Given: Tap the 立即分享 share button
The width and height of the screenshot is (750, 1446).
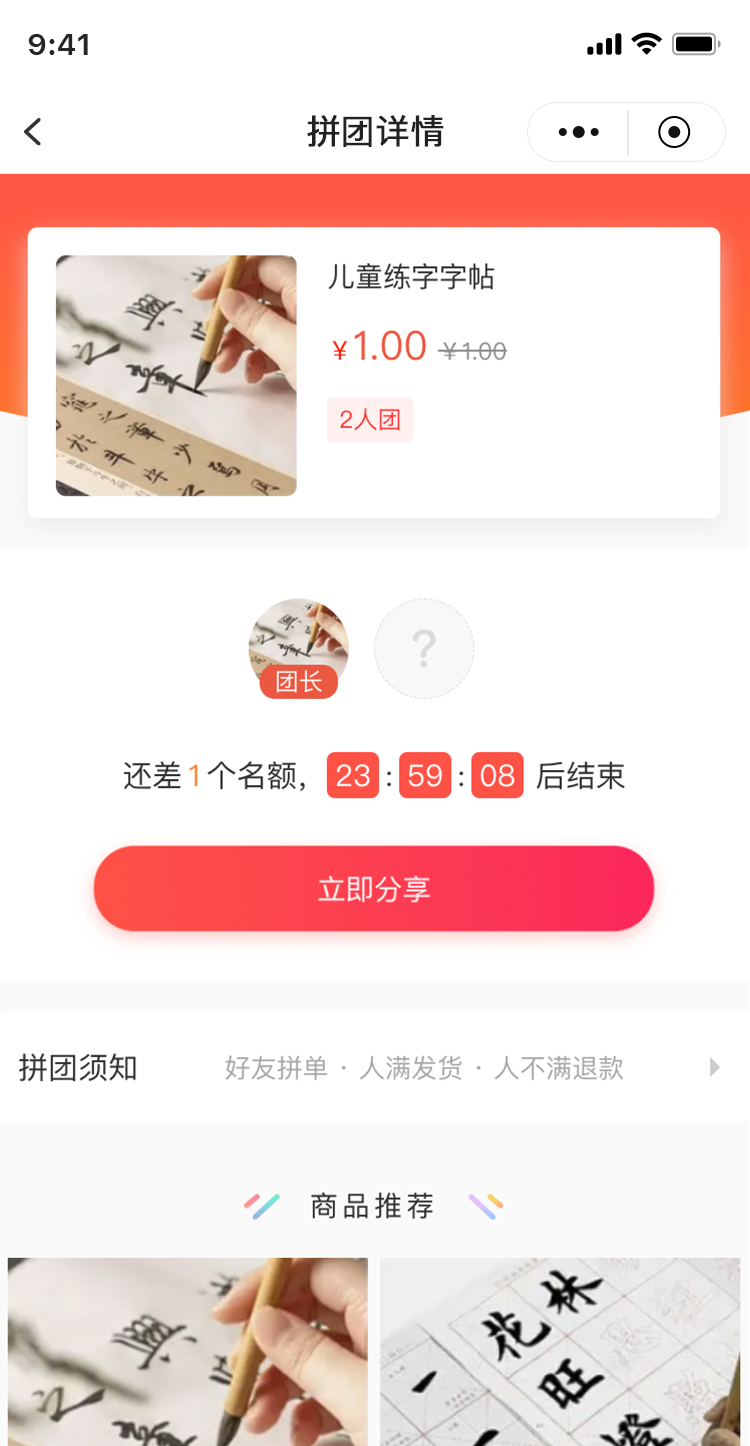Looking at the screenshot, I should tap(374, 888).
